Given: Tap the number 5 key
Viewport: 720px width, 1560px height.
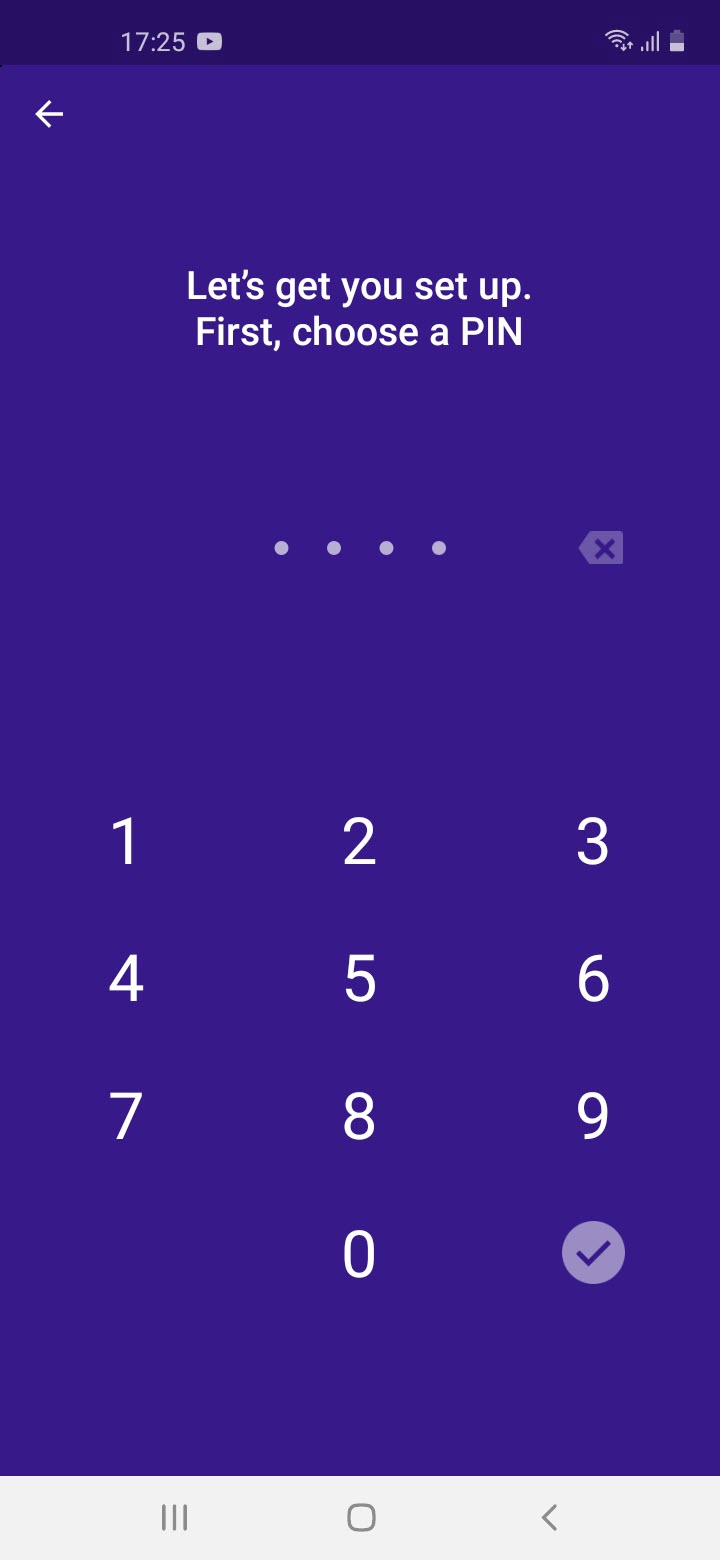Looking at the screenshot, I should [359, 979].
